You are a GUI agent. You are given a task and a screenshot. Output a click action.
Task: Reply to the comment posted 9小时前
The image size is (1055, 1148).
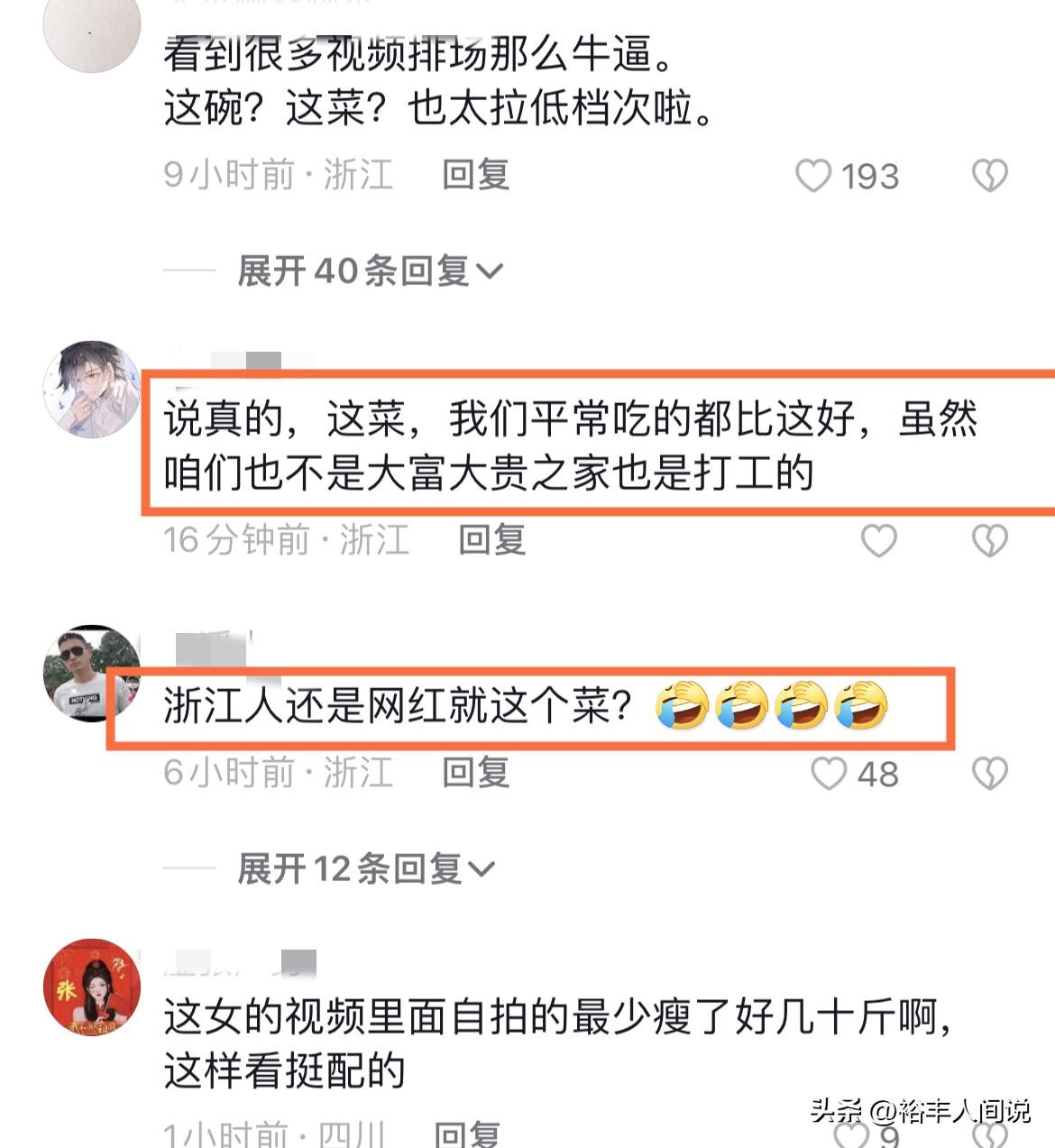(475, 175)
